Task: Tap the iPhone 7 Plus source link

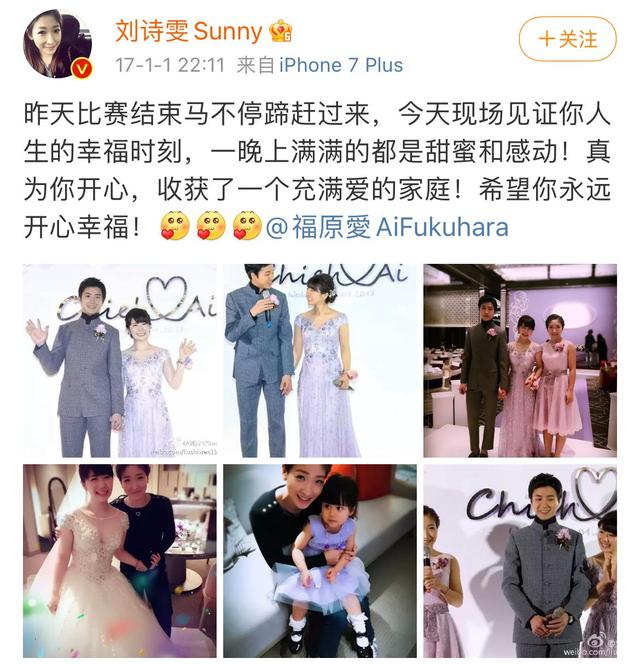Action: (x=340, y=66)
